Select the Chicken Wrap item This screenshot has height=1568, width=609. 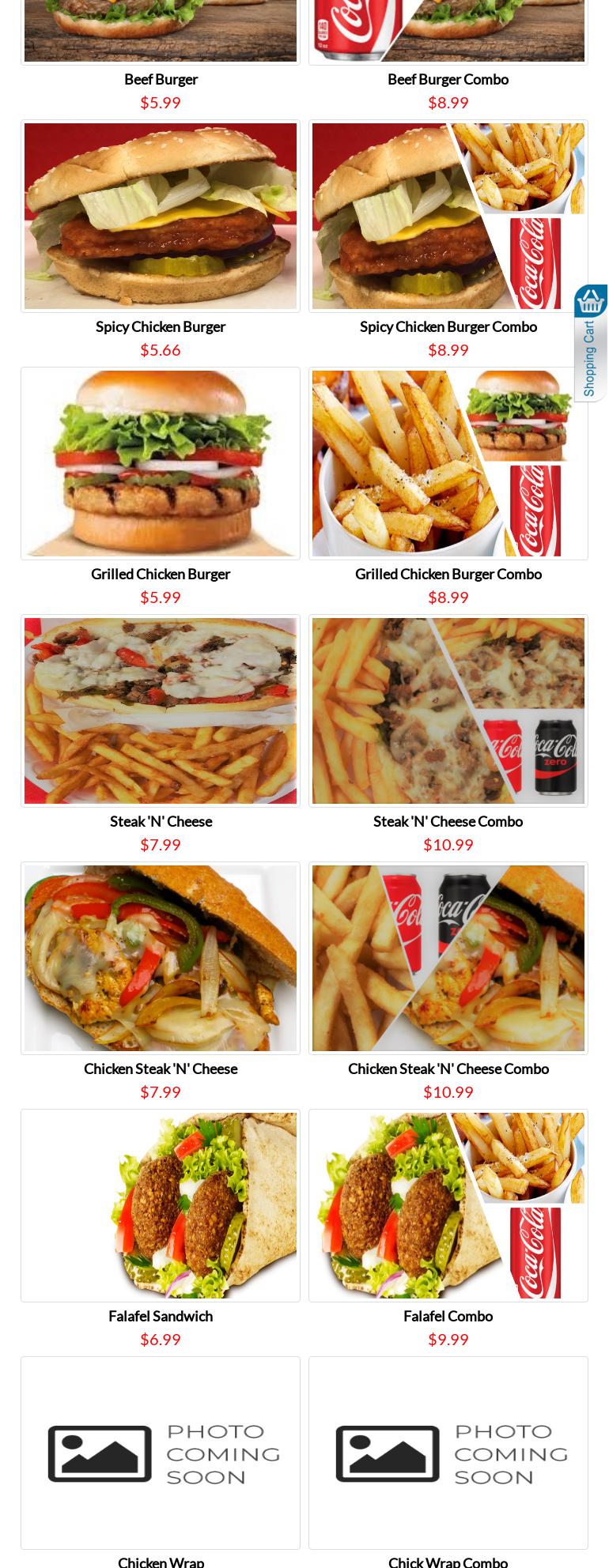pyautogui.click(x=161, y=1453)
